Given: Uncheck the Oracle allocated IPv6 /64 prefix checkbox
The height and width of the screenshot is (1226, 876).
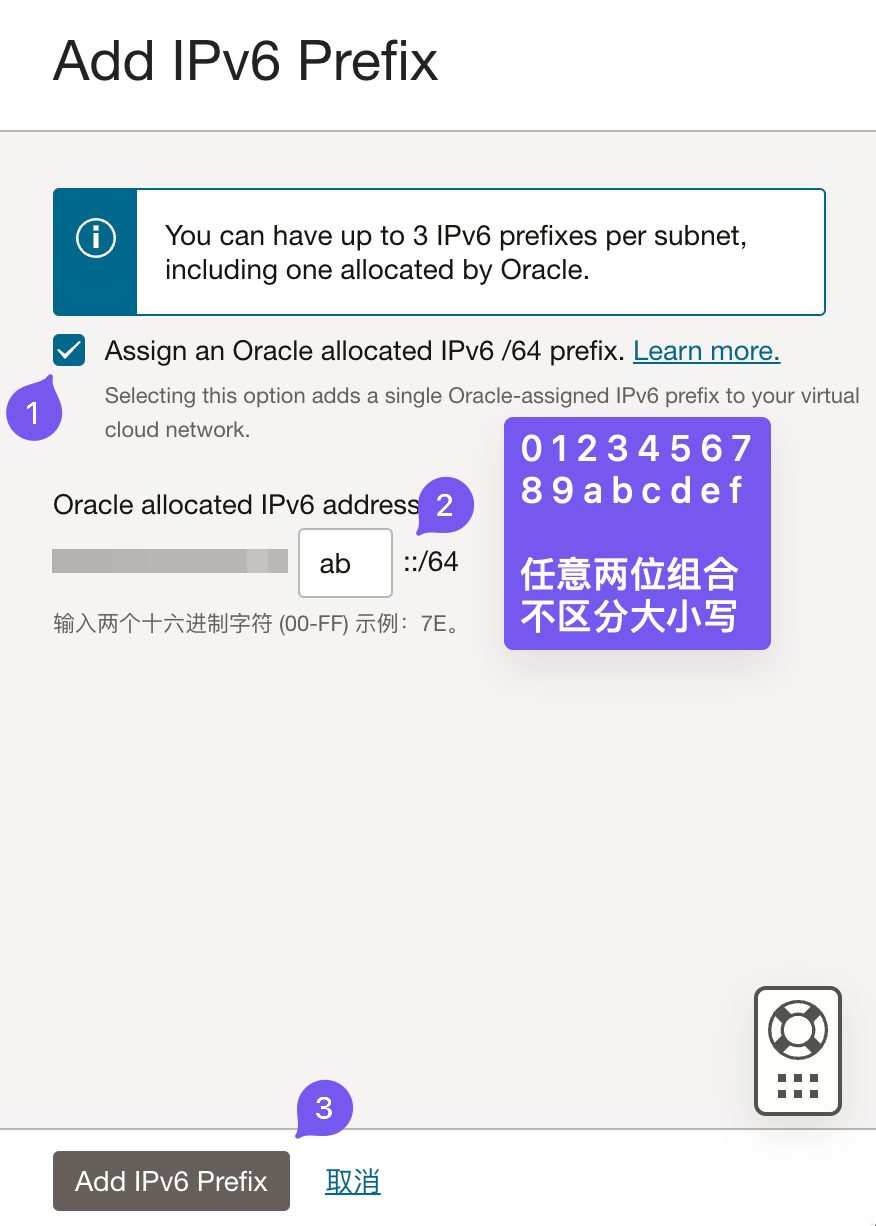Looking at the screenshot, I should point(69,351).
